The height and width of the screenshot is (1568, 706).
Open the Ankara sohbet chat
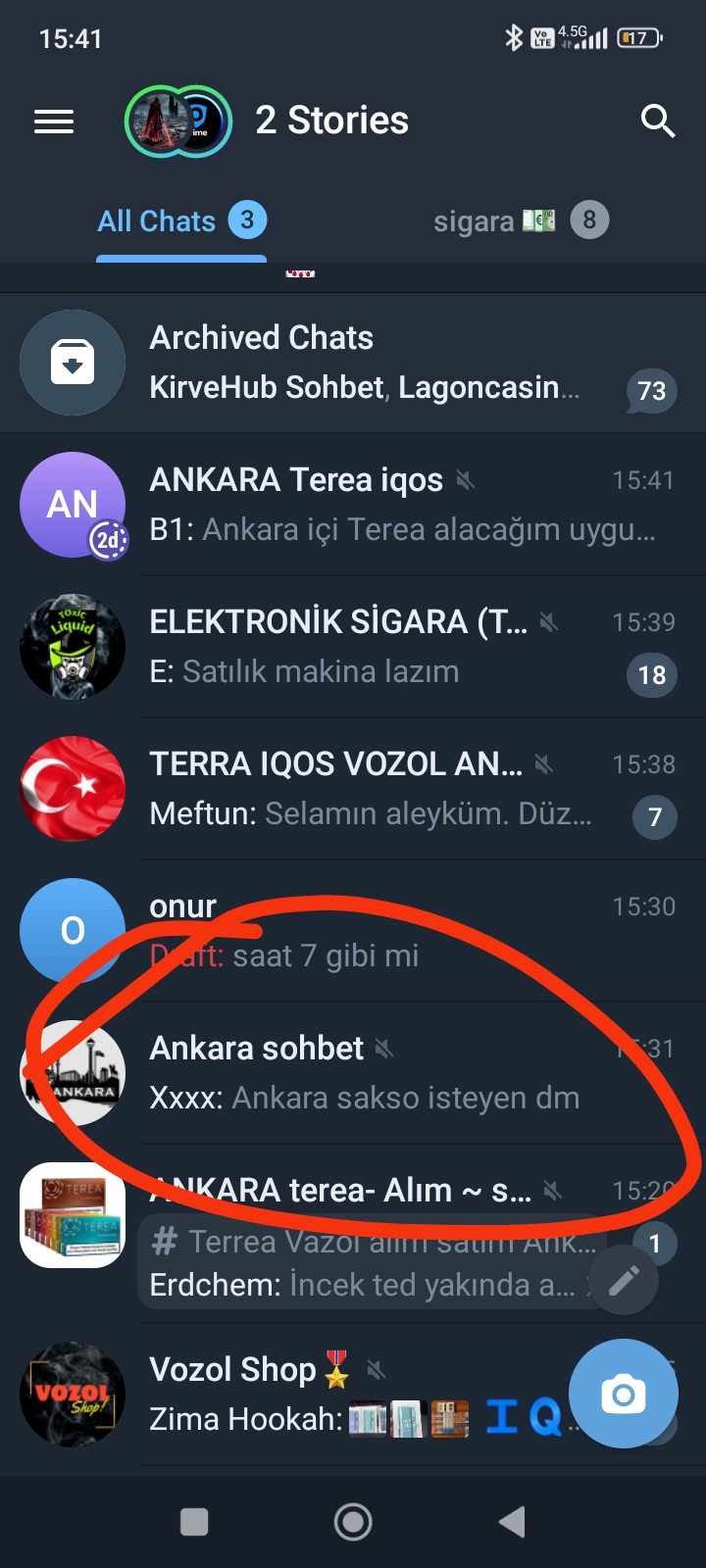353,1073
